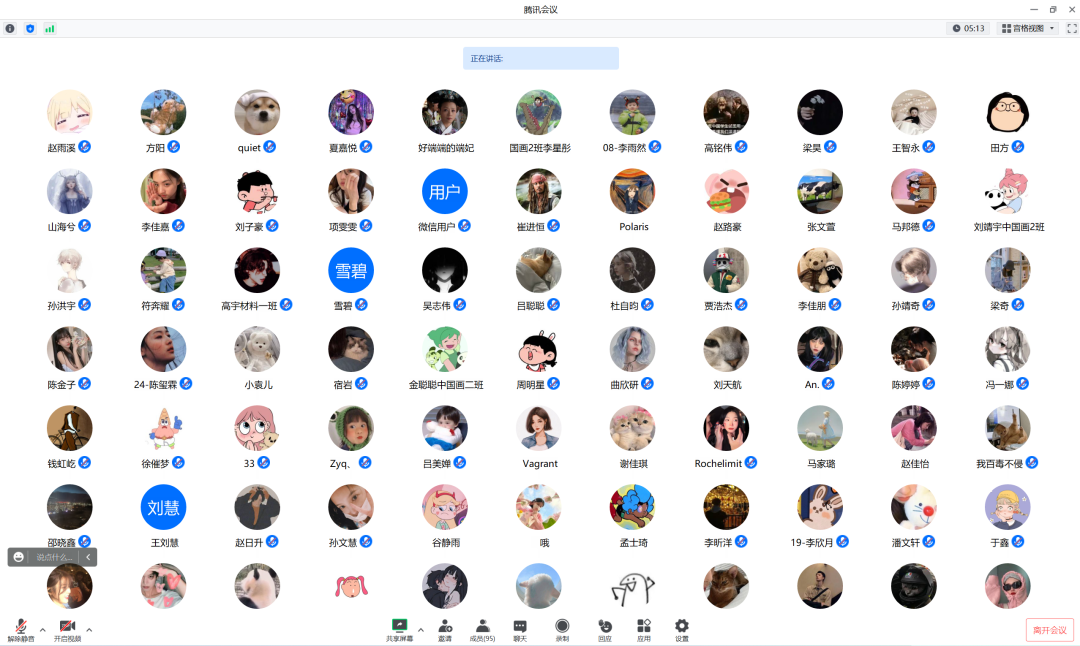Expand video options arrow
The width and height of the screenshot is (1080, 646).
[x=89, y=629]
